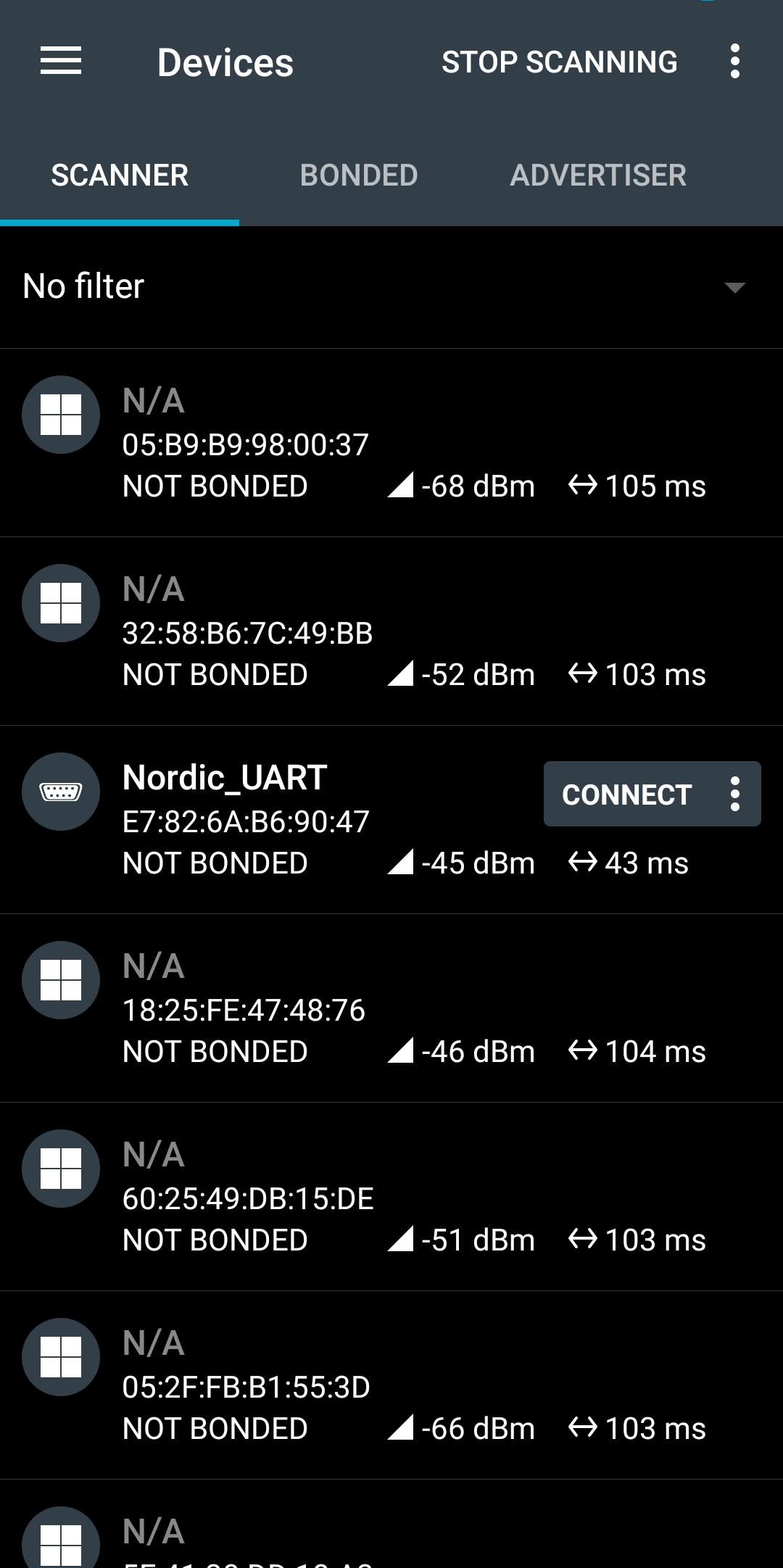Open more options beside the Connect button
The image size is (783, 1568).
pos(735,795)
